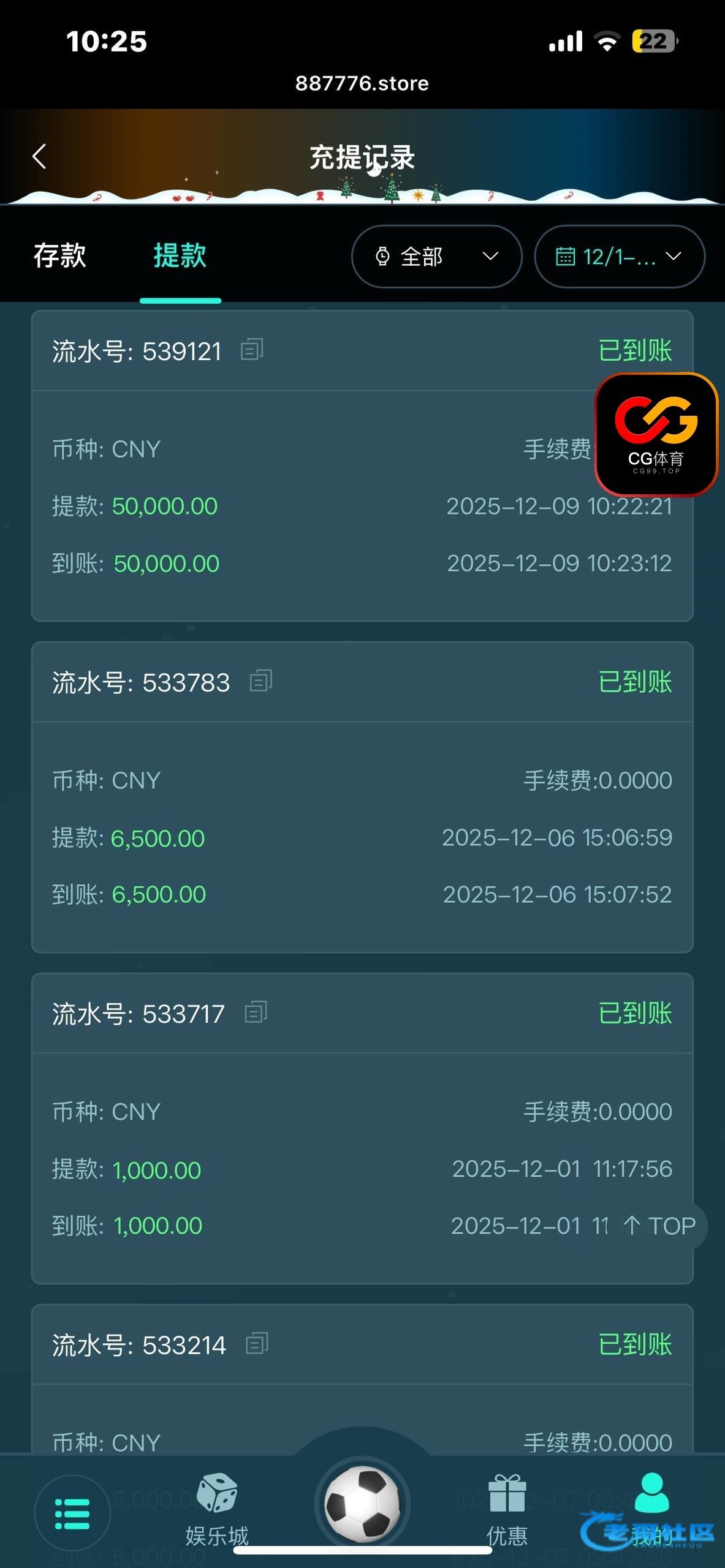Copy serial number 533783

[x=261, y=681]
